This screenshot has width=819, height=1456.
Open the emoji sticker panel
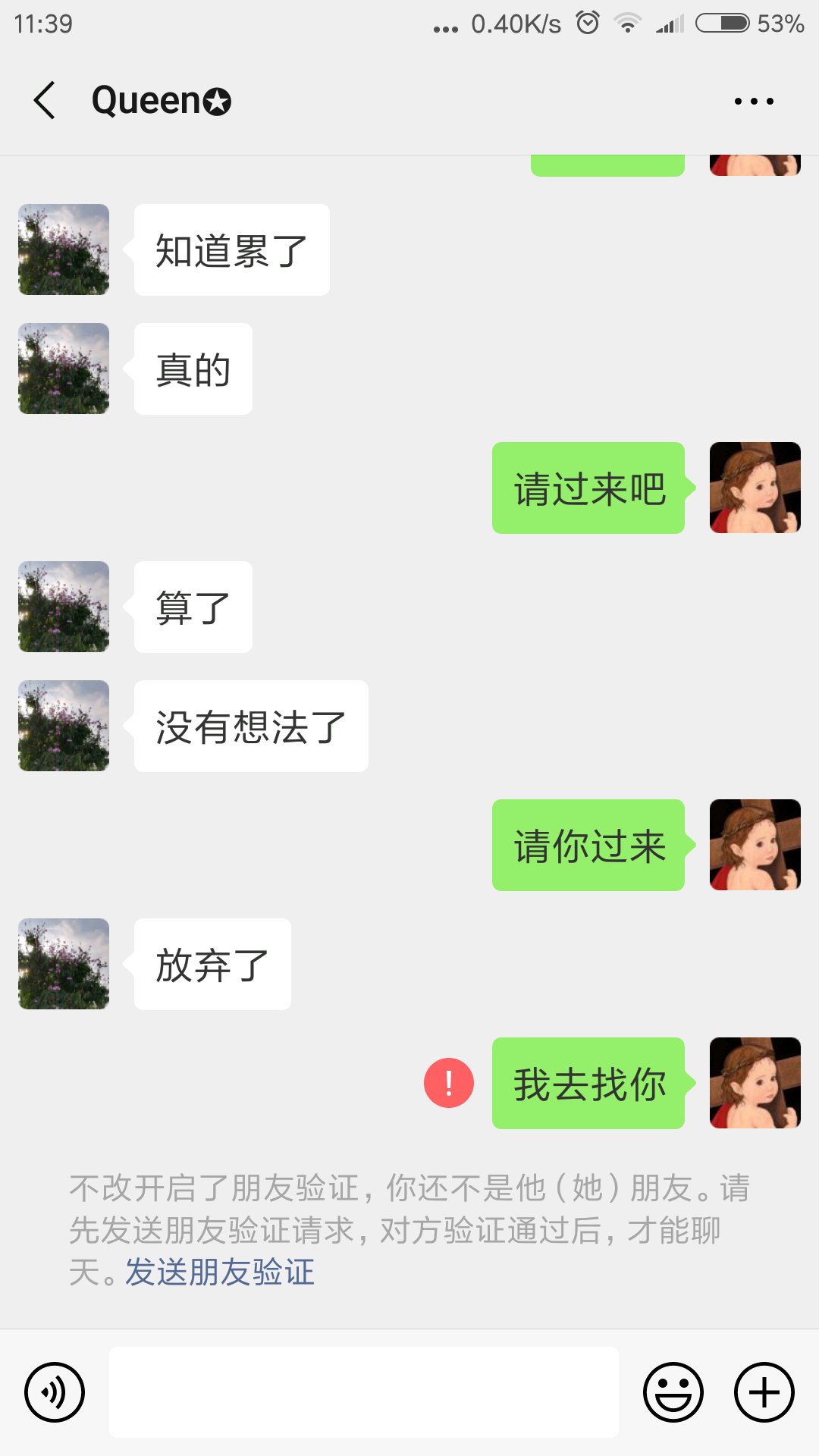(673, 1392)
